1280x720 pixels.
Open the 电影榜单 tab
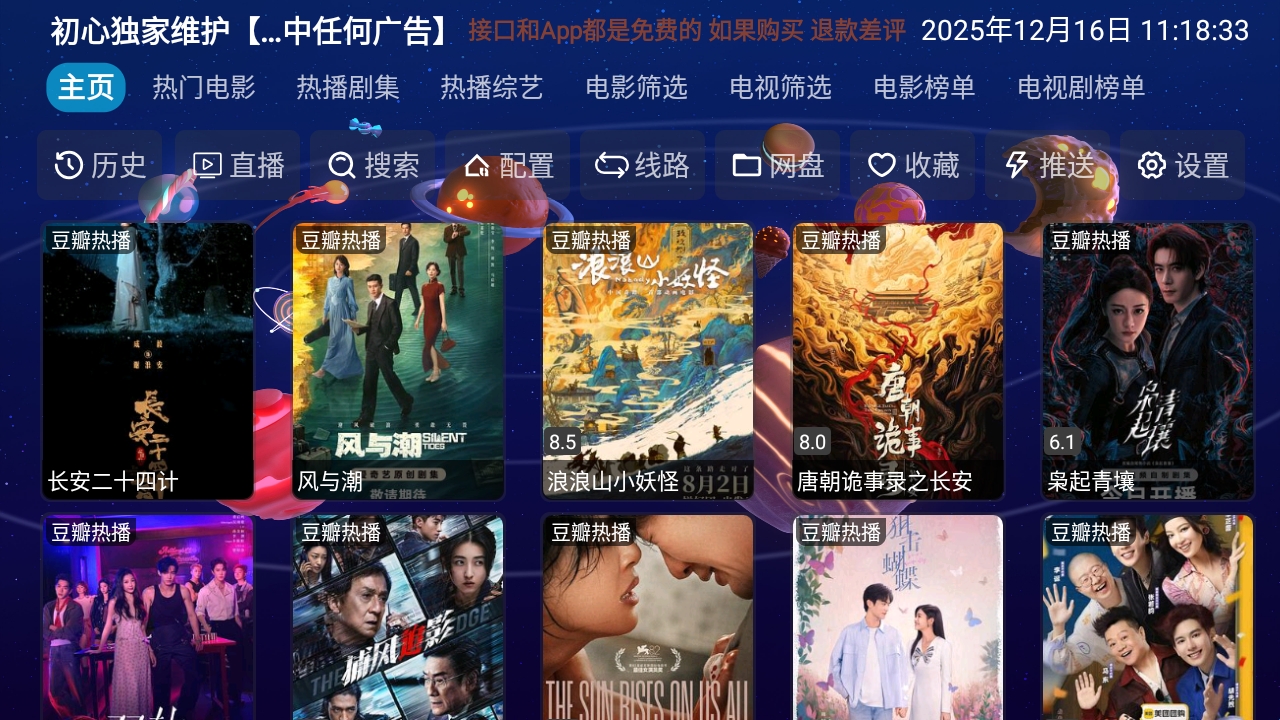(924, 88)
